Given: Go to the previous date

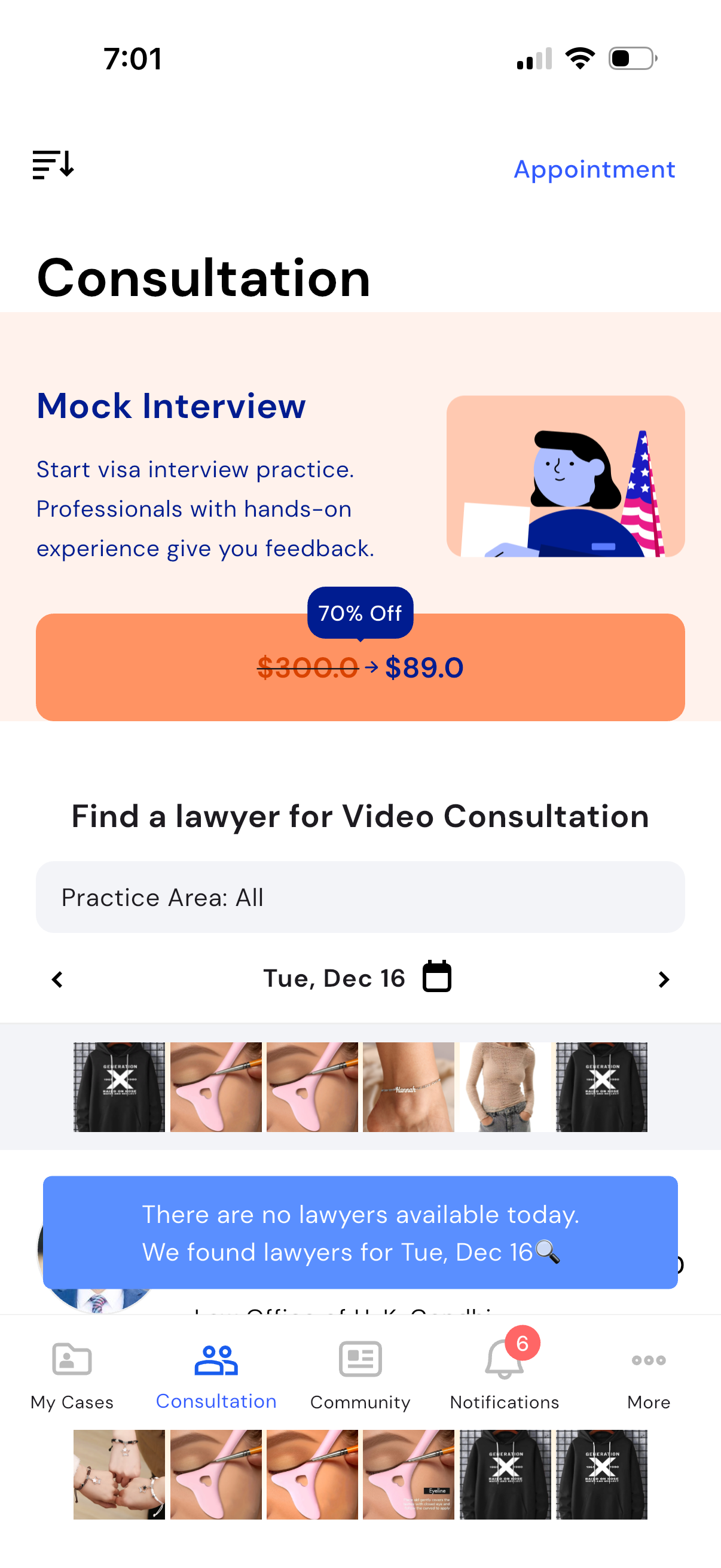Looking at the screenshot, I should (x=57, y=980).
